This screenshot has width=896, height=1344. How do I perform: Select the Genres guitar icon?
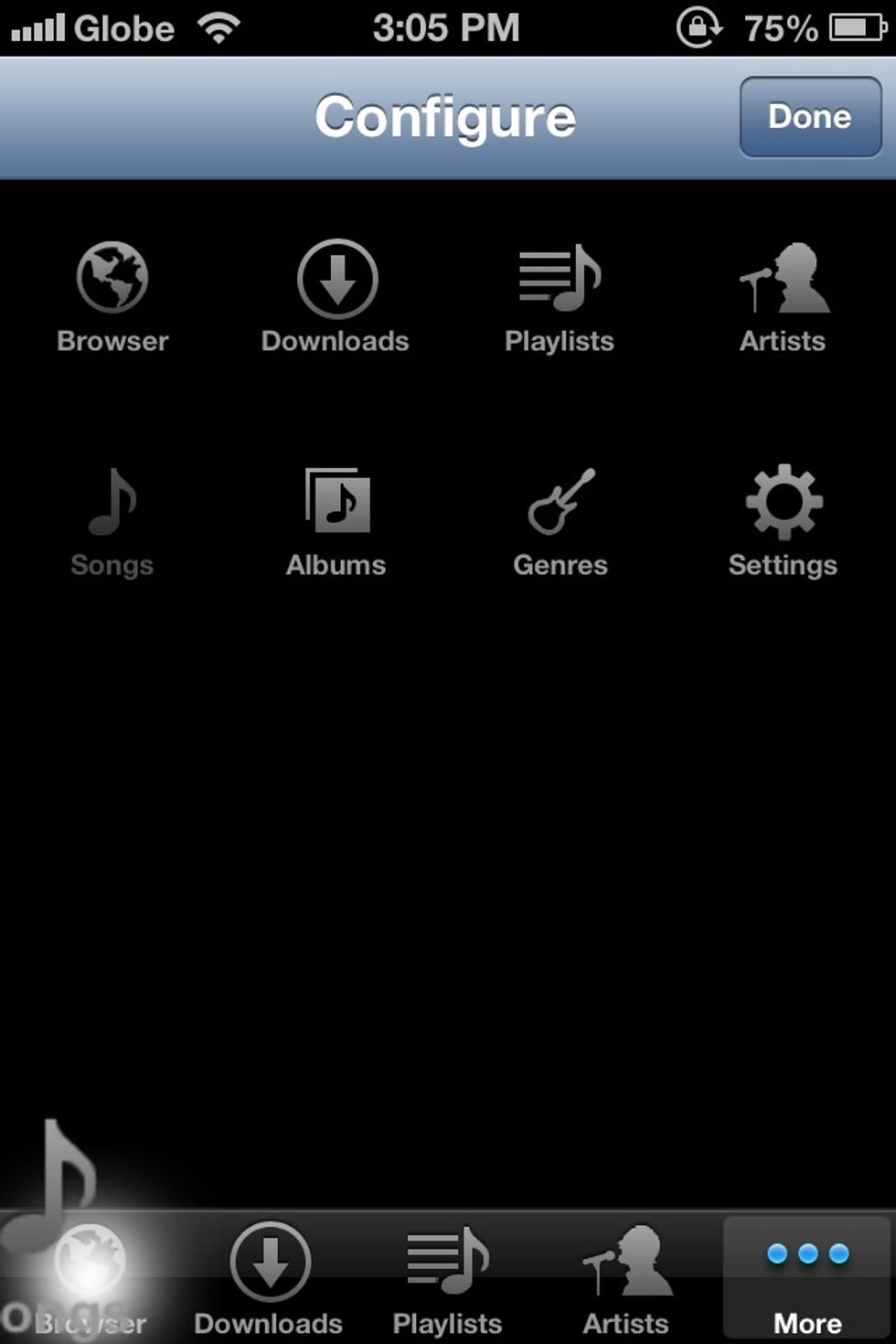point(560,503)
